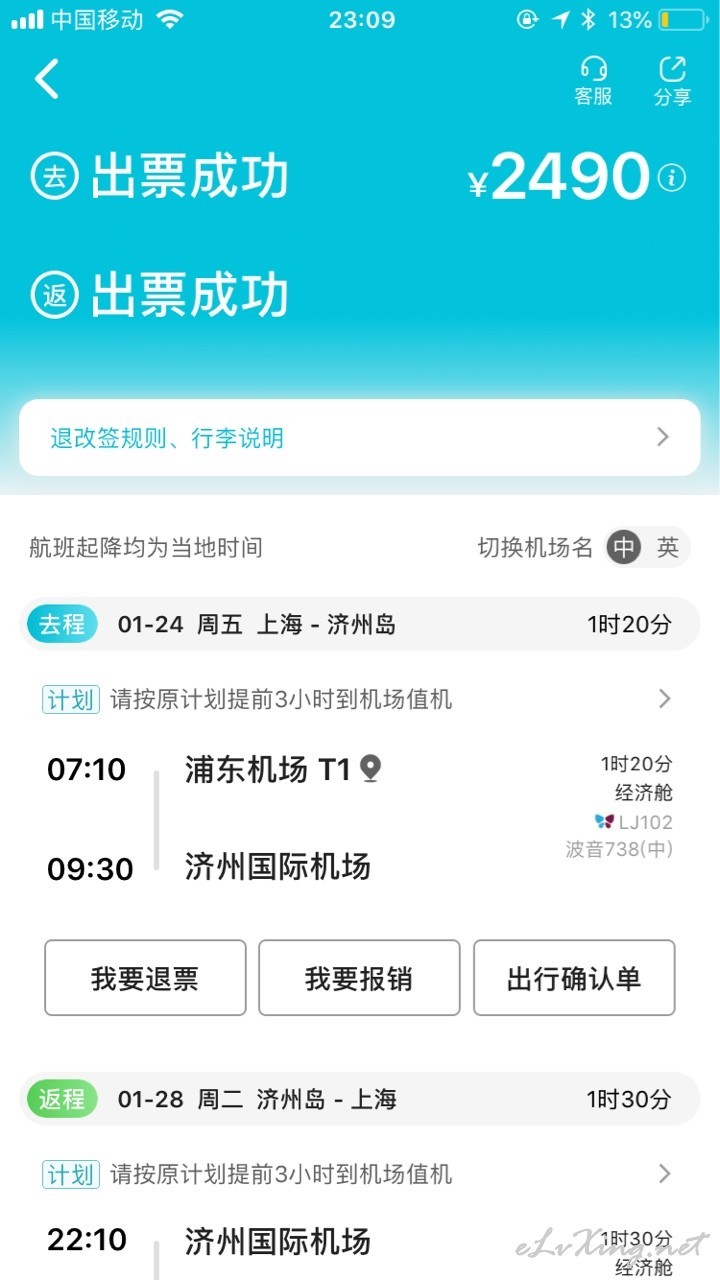Contact customer service via 客服

(593, 81)
